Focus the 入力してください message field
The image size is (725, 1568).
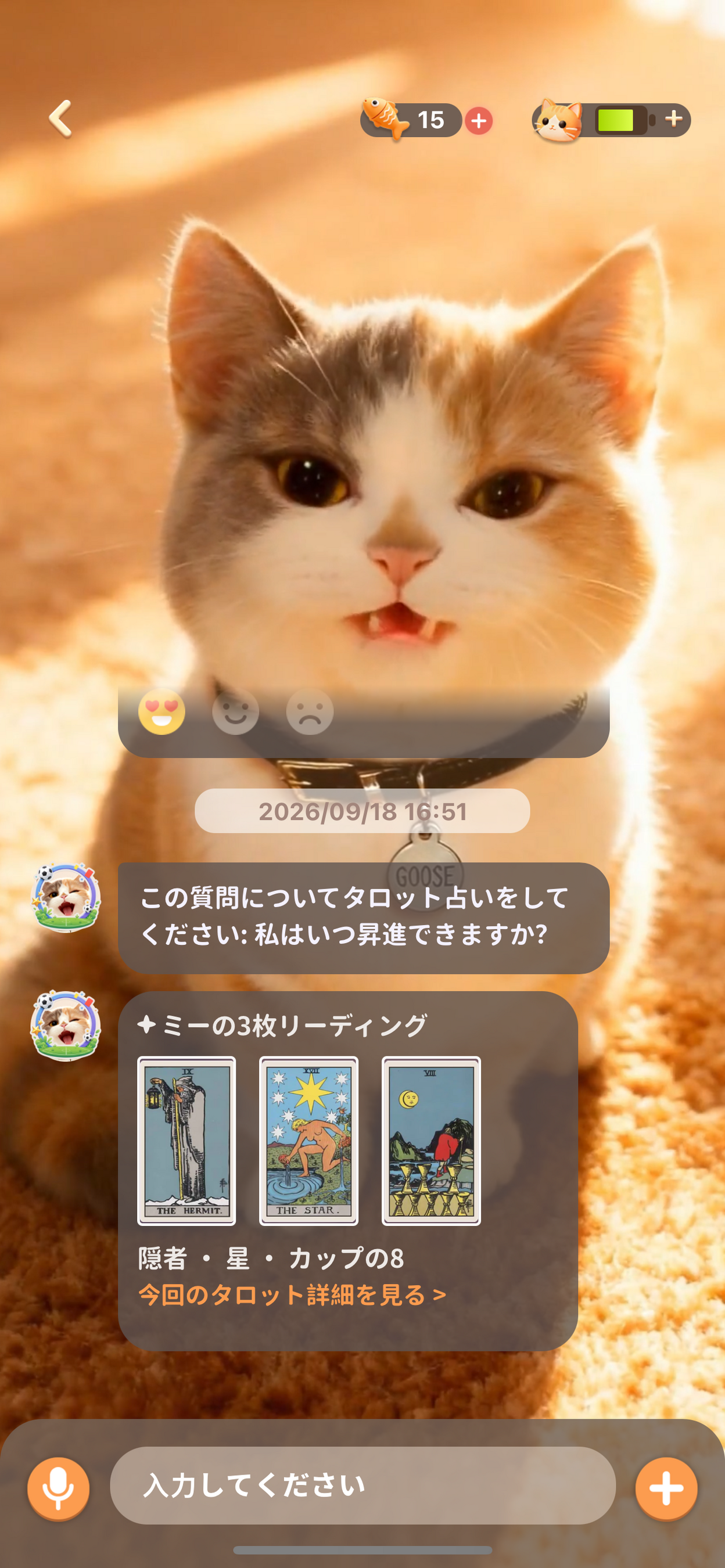click(x=363, y=1485)
